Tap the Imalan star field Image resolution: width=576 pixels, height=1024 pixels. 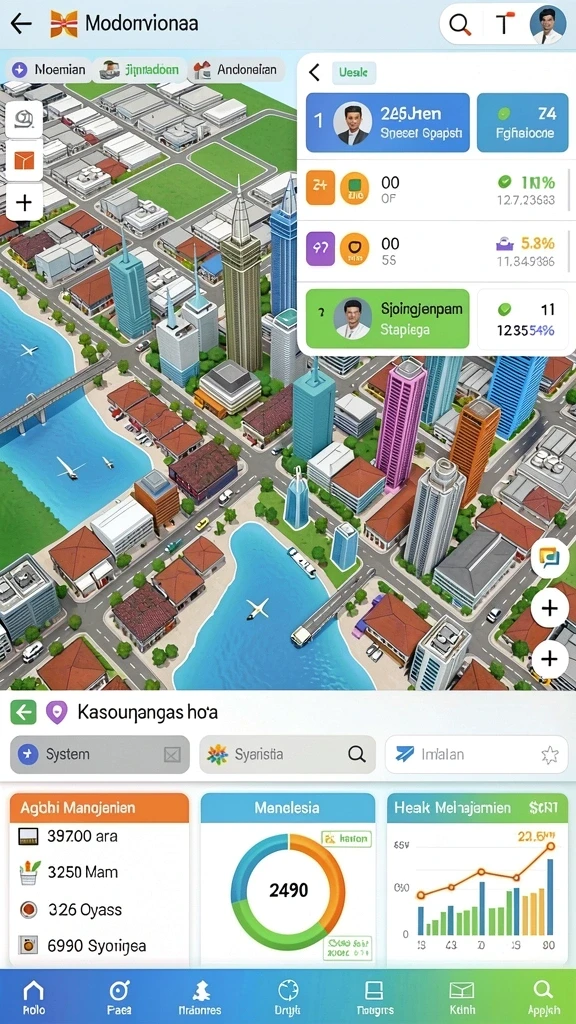[x=476, y=754]
